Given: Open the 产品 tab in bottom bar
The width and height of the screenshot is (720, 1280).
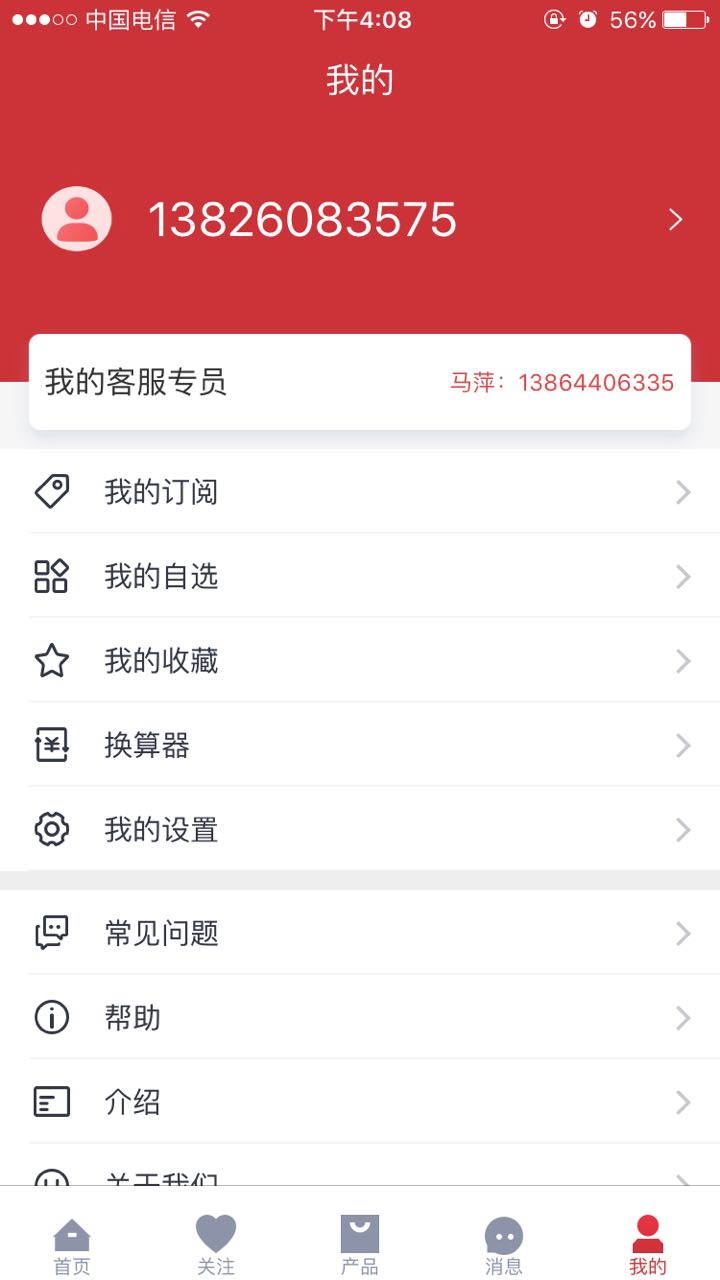Looking at the screenshot, I should click(359, 1240).
